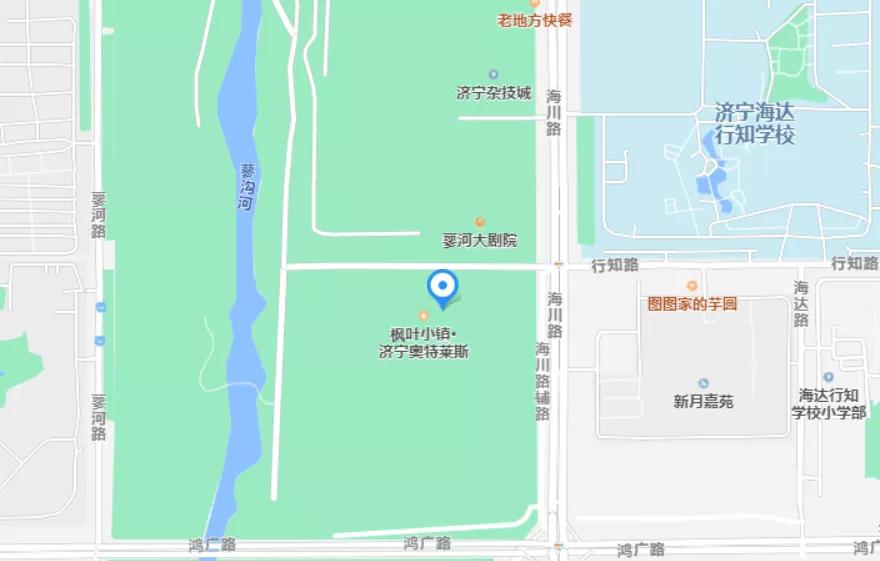
Task: Select the 蓼河大剧院 point of interest
Action: (480, 222)
